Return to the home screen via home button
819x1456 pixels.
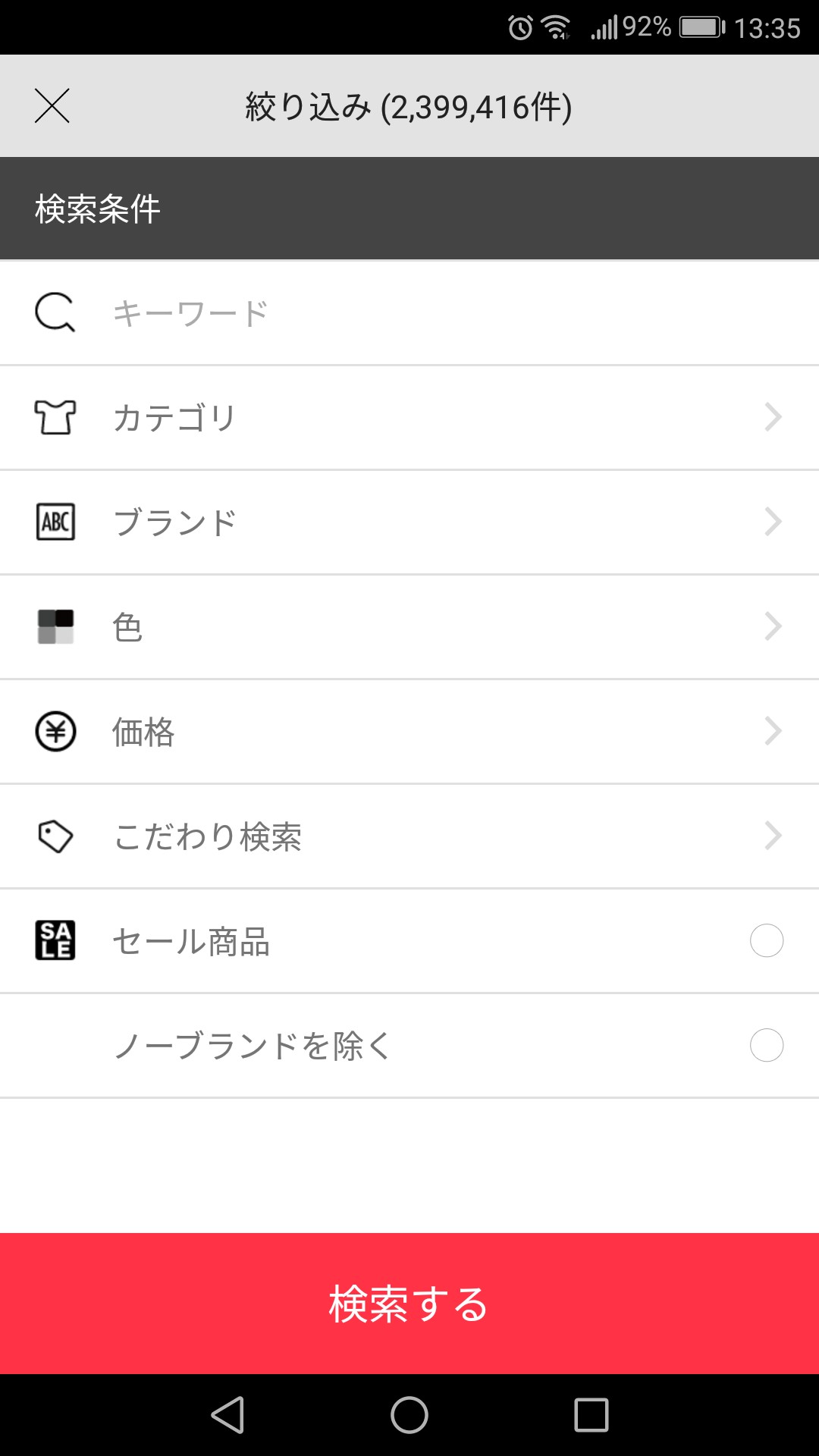409,1415
